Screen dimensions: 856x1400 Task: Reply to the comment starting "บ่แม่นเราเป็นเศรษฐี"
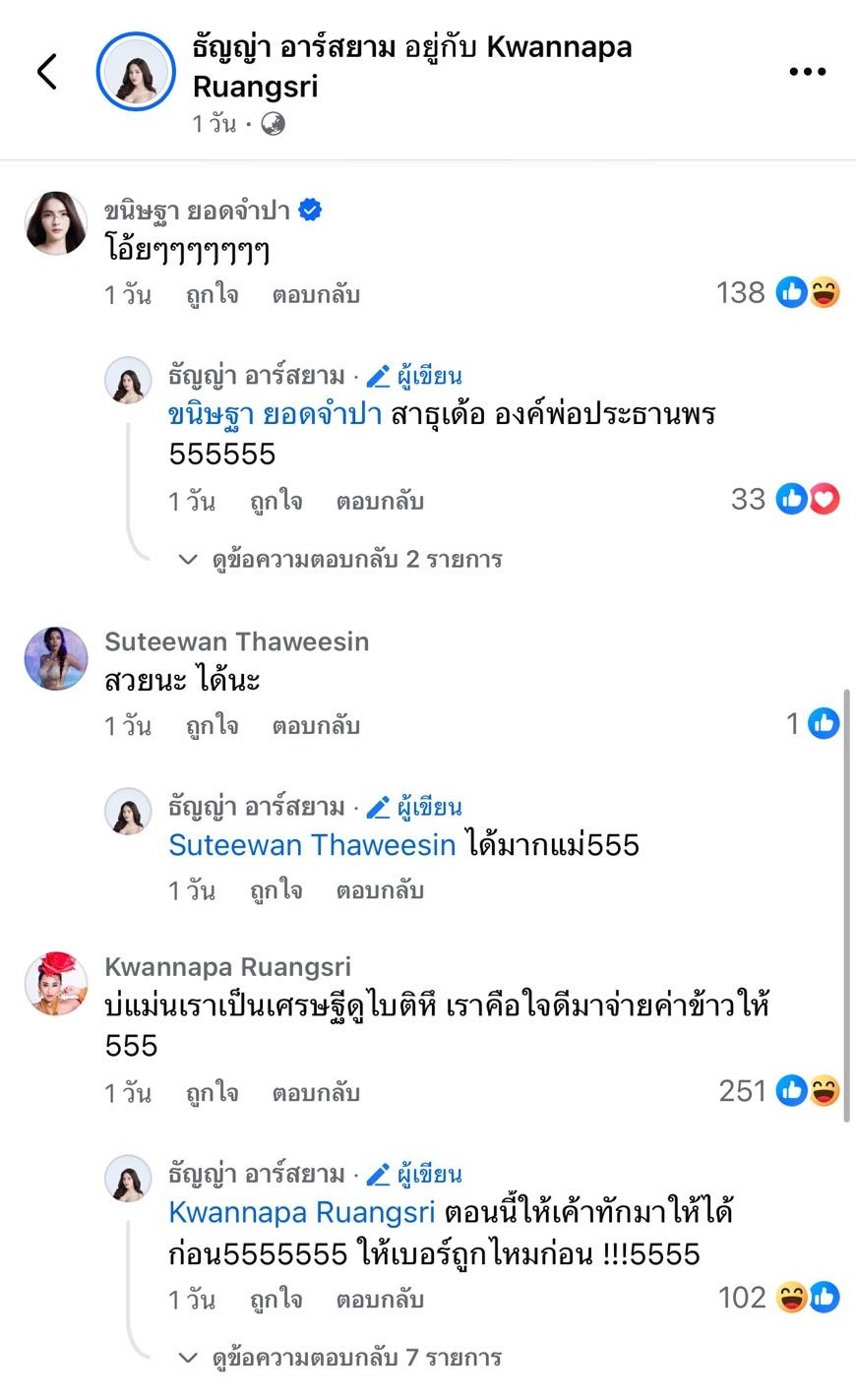point(316,1093)
